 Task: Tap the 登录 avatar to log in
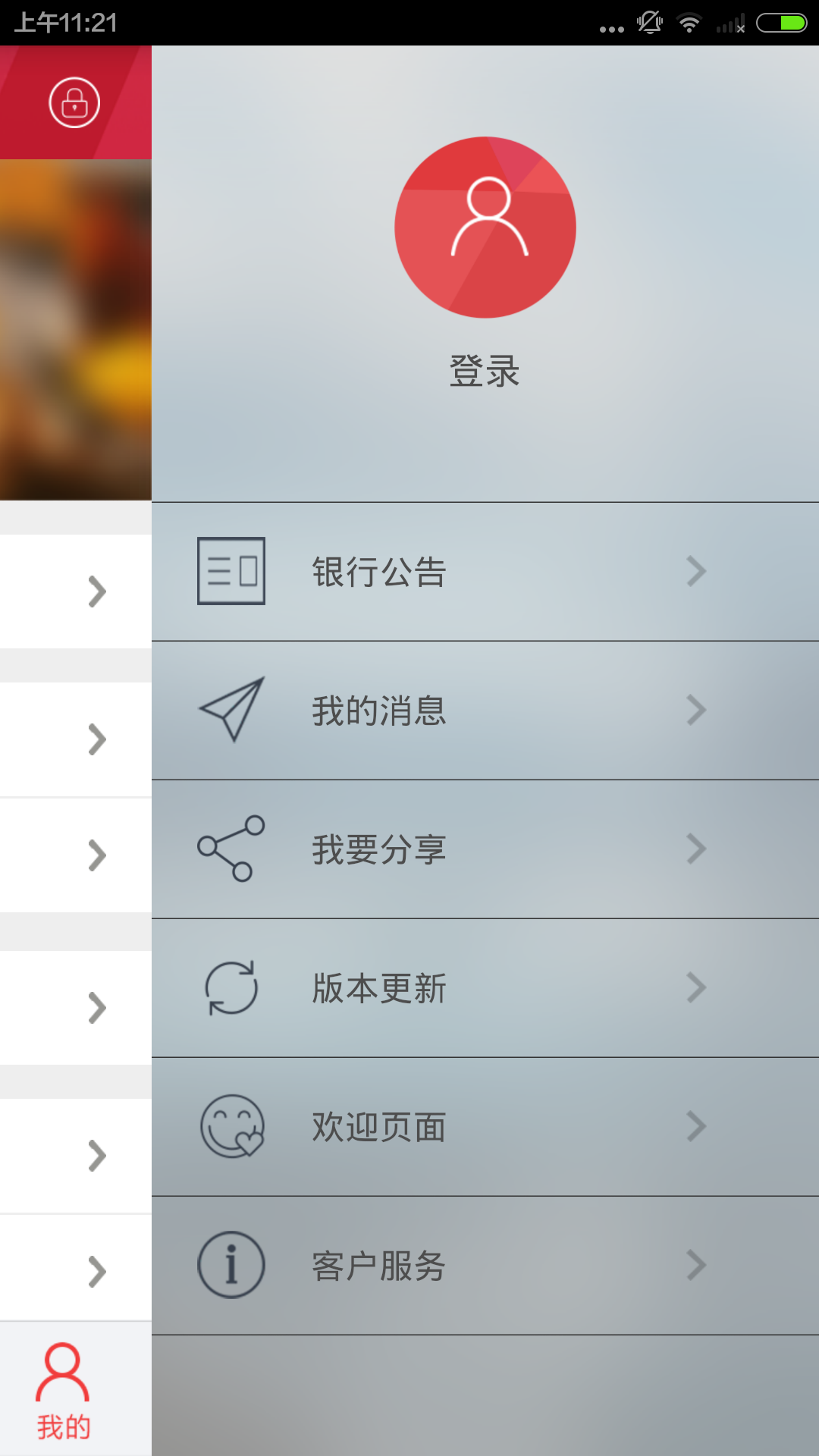[485, 227]
